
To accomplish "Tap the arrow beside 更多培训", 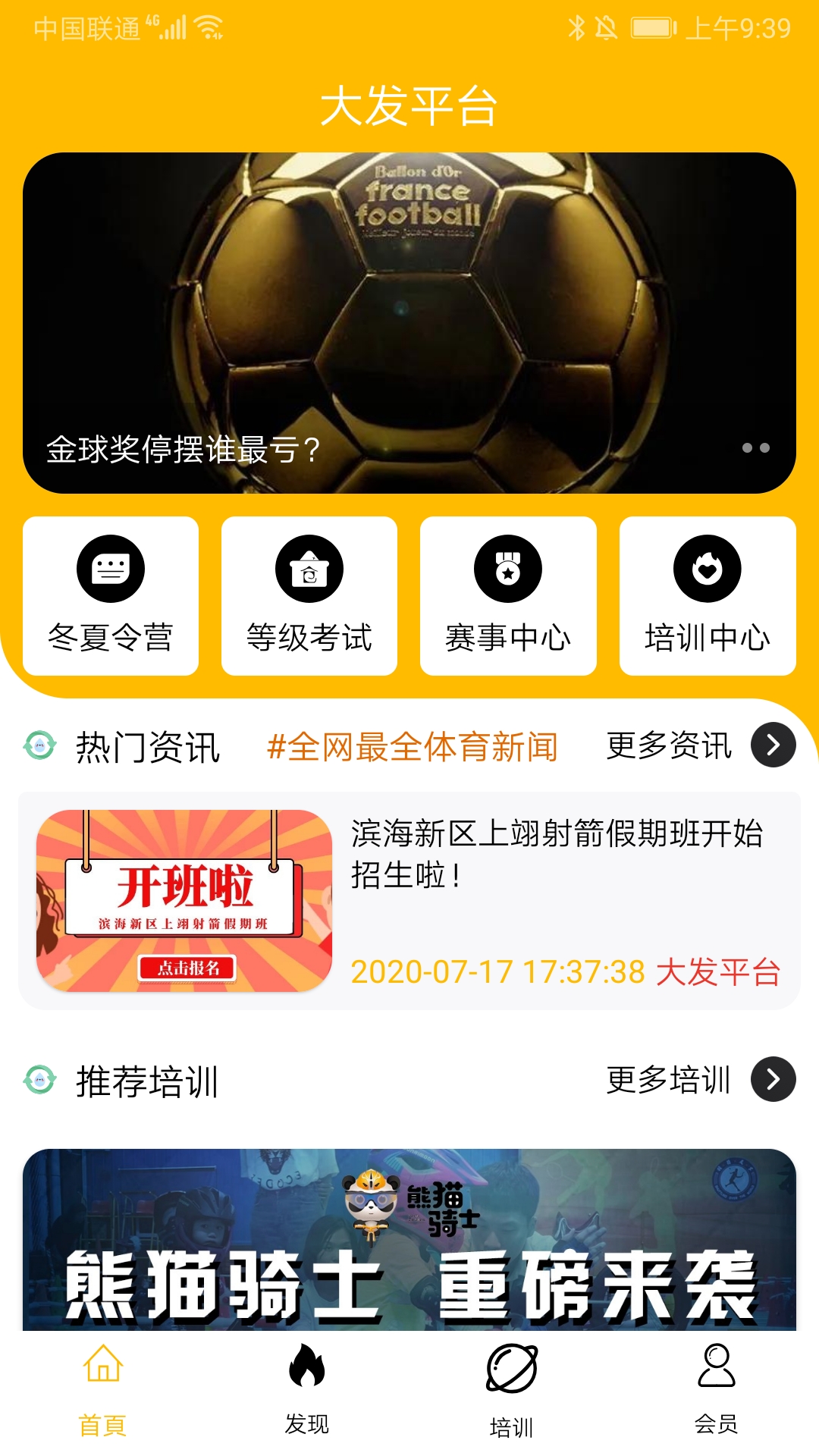I will coord(773,1079).
